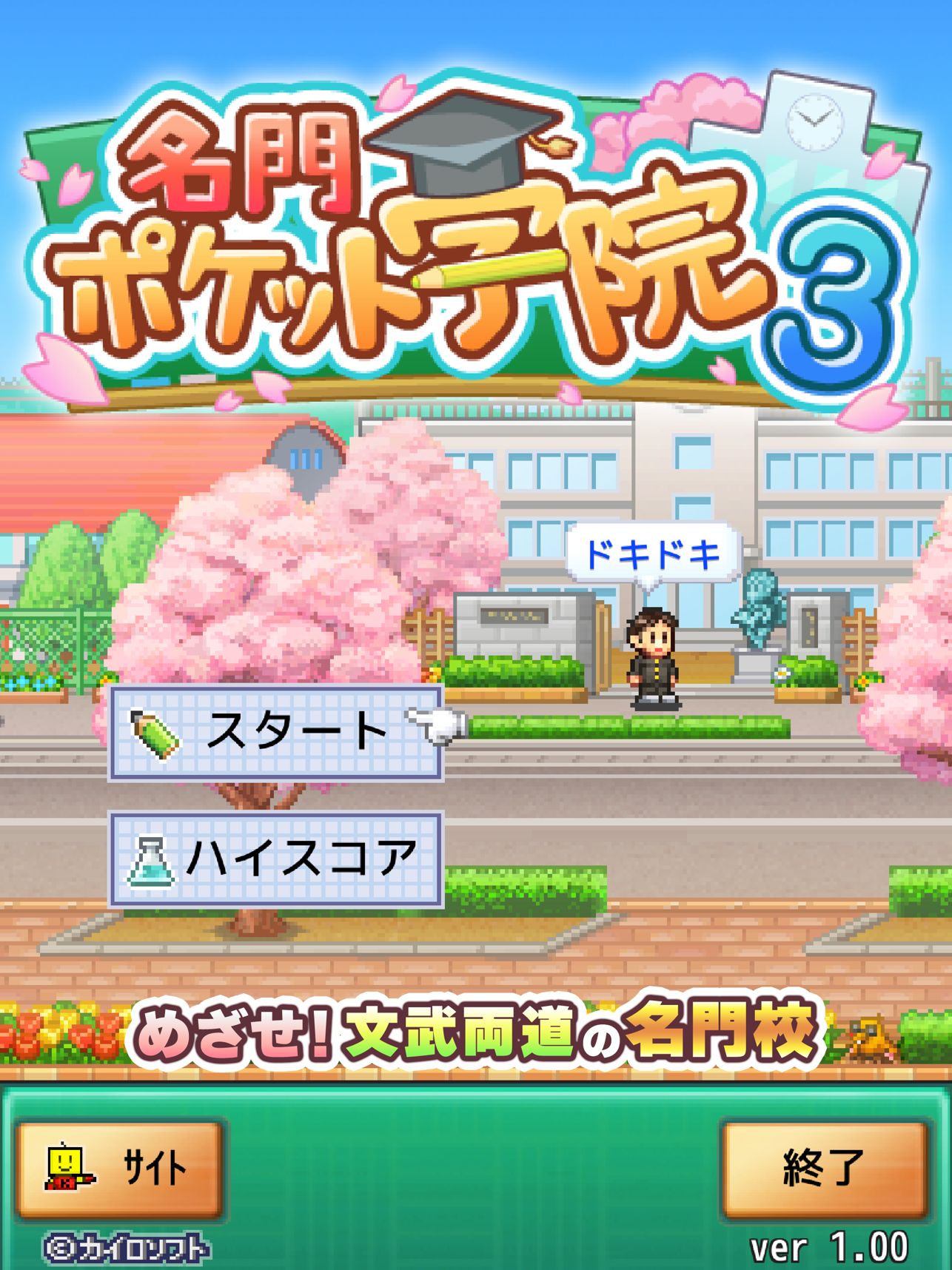Exit the game with 終了 button
The image size is (952, 1270).
tap(824, 1169)
